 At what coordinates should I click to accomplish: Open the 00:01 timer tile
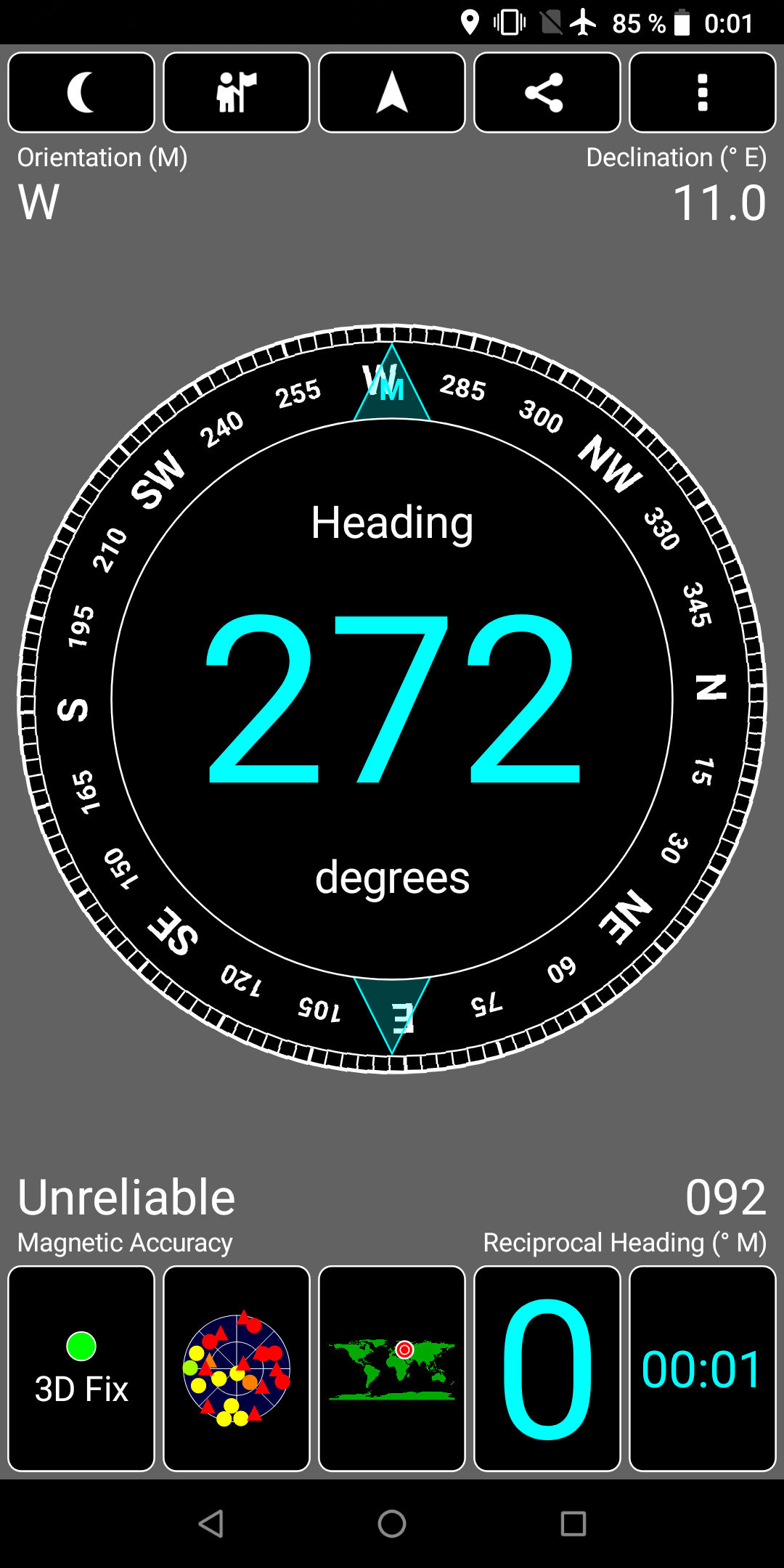pos(703,1368)
